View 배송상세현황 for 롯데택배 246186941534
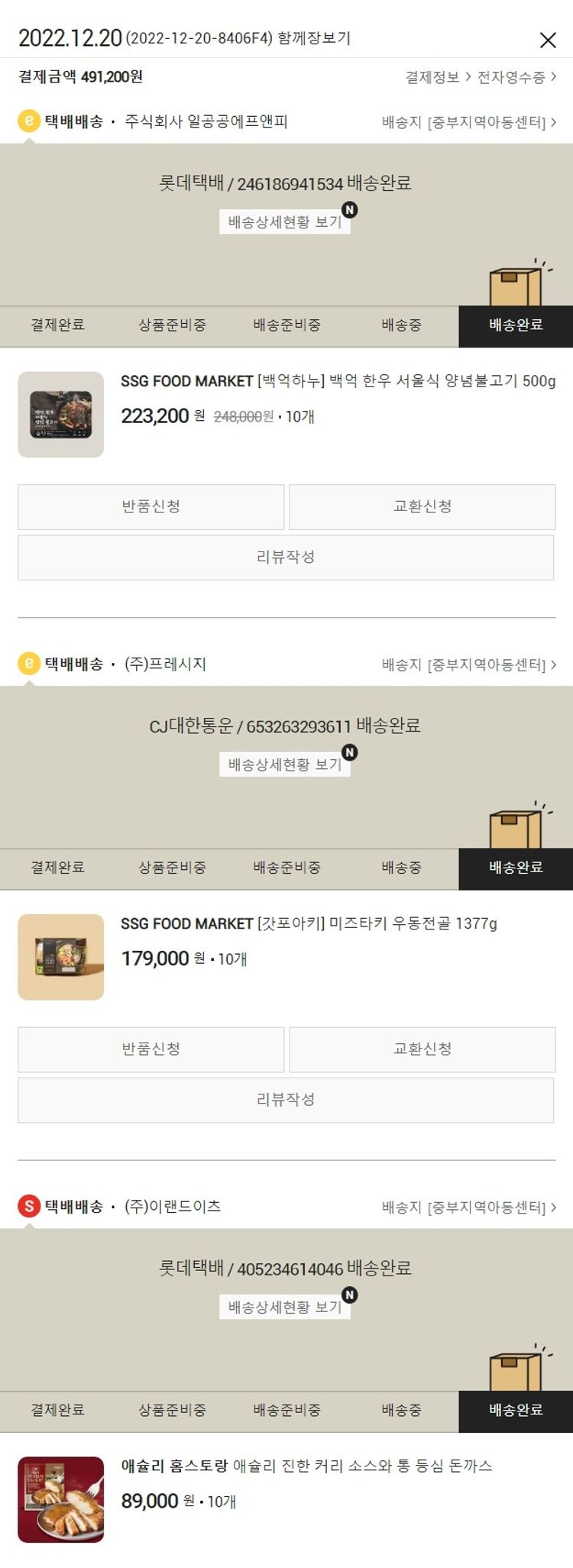 pyautogui.click(x=284, y=222)
